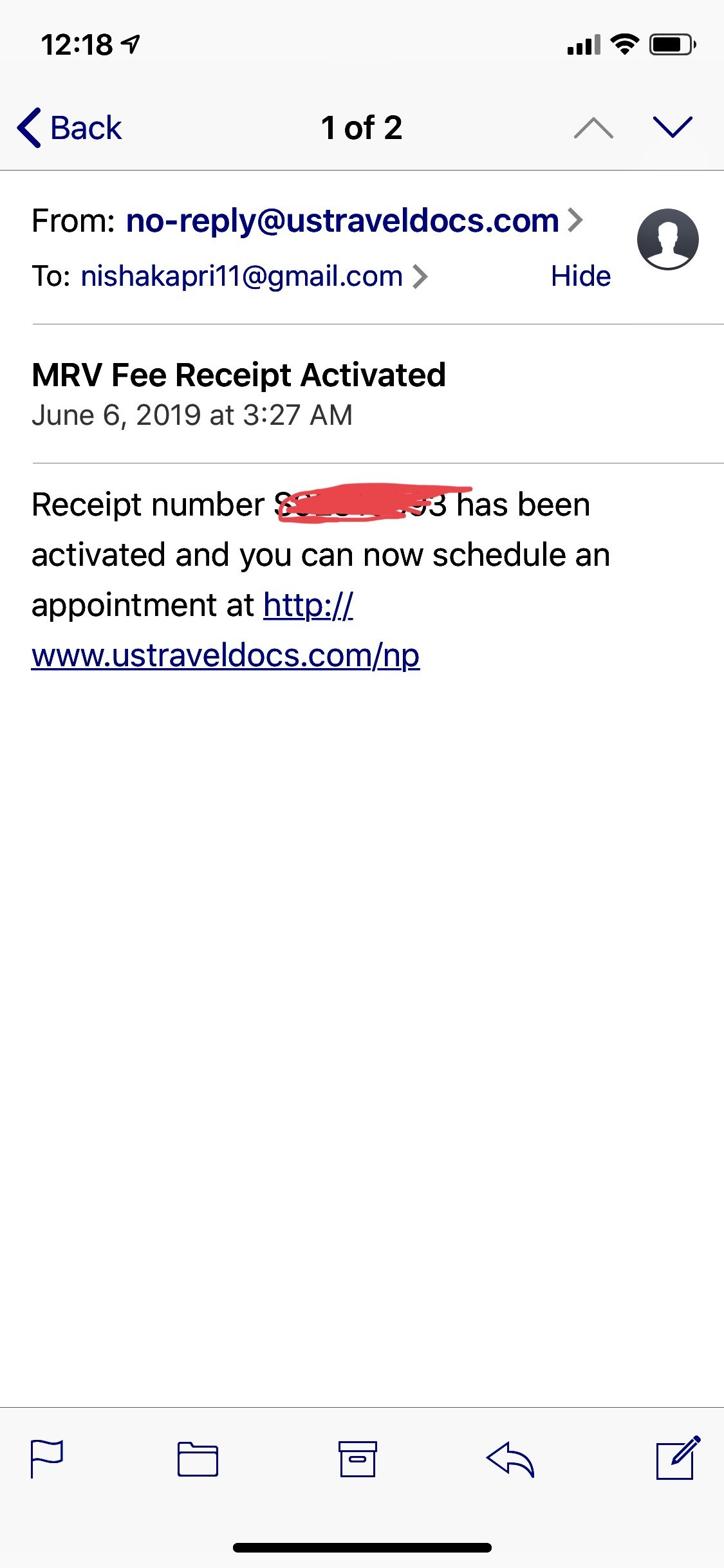The height and width of the screenshot is (1568, 724).
Task: Reply to this email
Action: 510,1459
